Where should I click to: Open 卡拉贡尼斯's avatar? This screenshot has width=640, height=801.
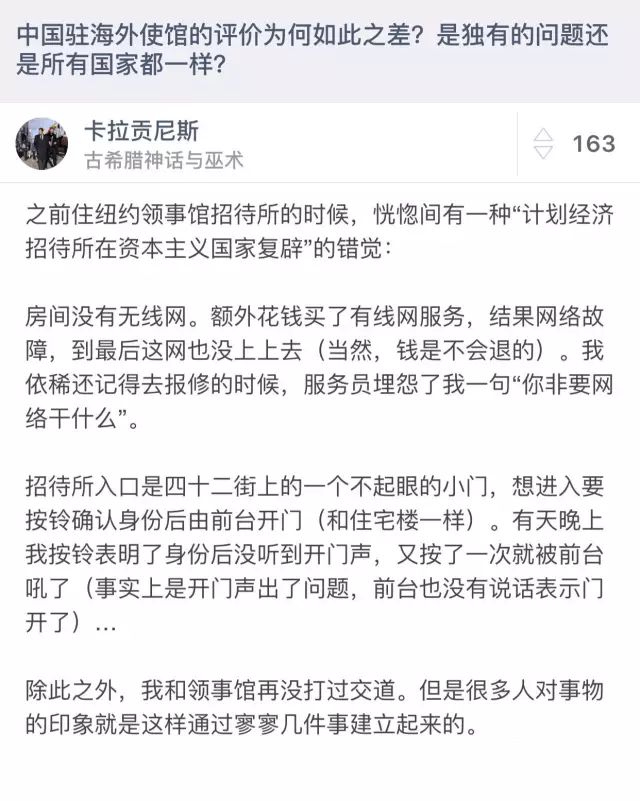click(42, 144)
